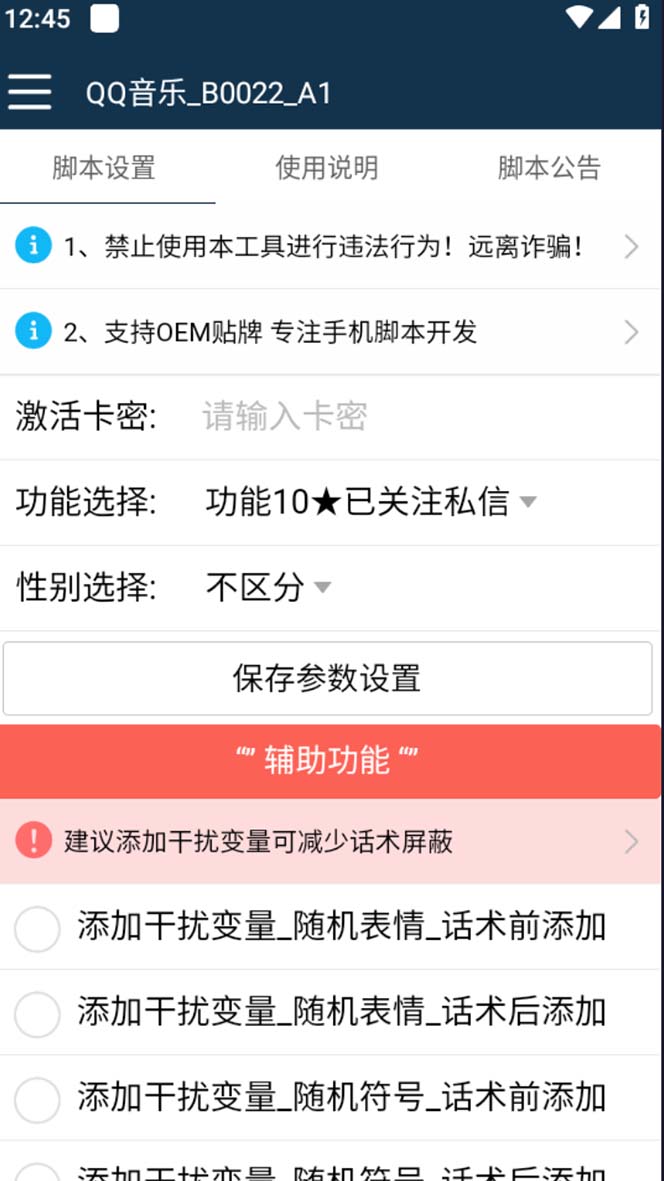The height and width of the screenshot is (1181, 664).
Task: Expand the 性别选择 dropdown
Action: [268, 587]
